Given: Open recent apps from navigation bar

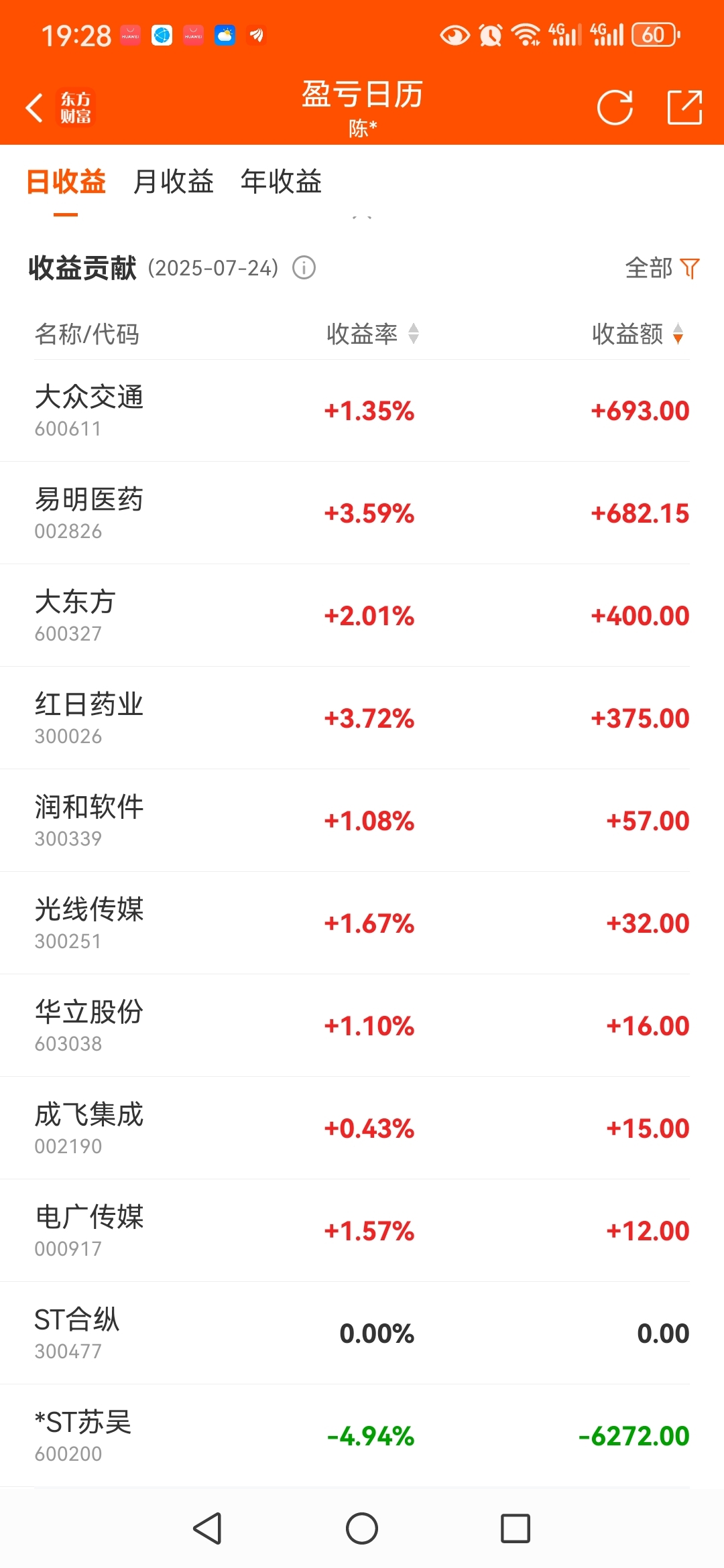Looking at the screenshot, I should point(516,1528).
